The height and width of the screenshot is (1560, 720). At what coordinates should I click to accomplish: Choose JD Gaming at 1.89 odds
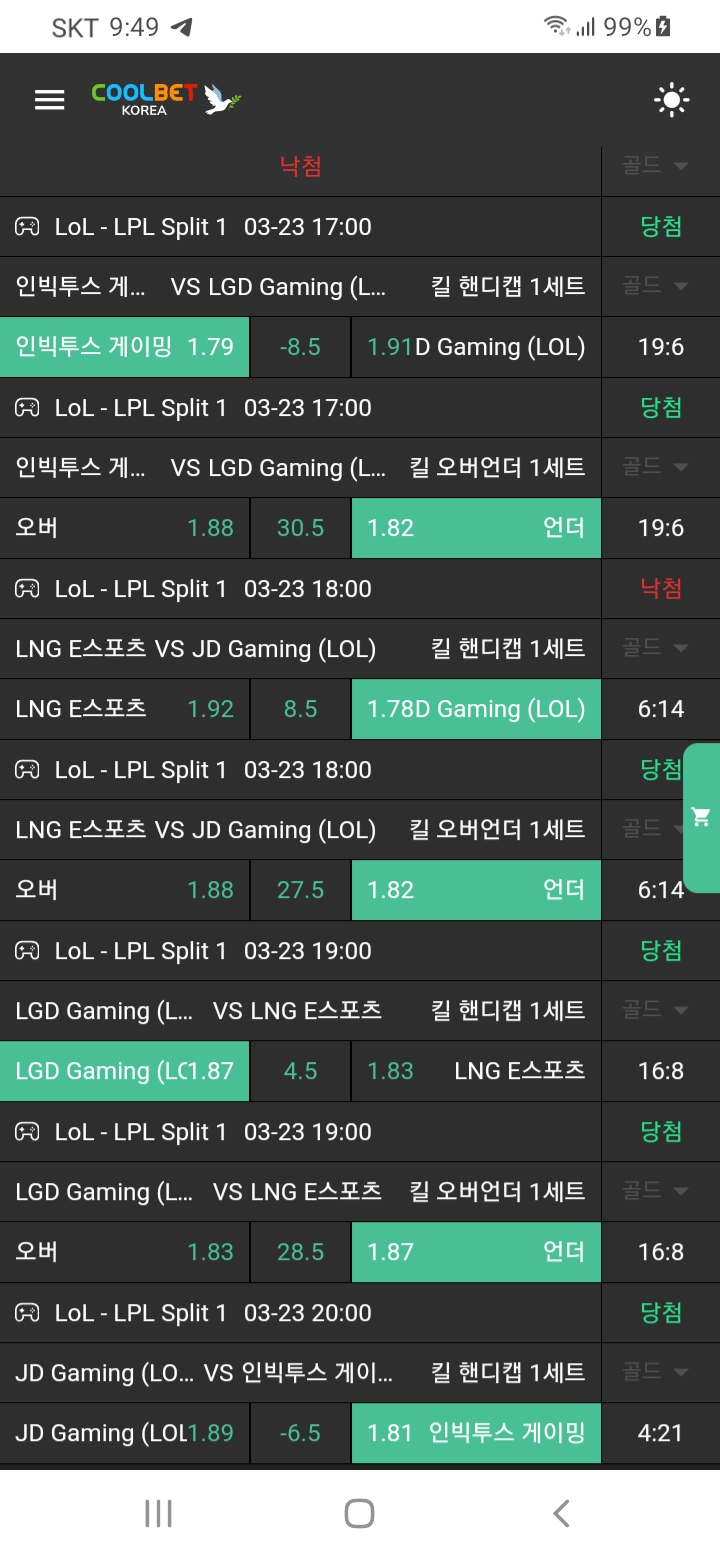125,1433
